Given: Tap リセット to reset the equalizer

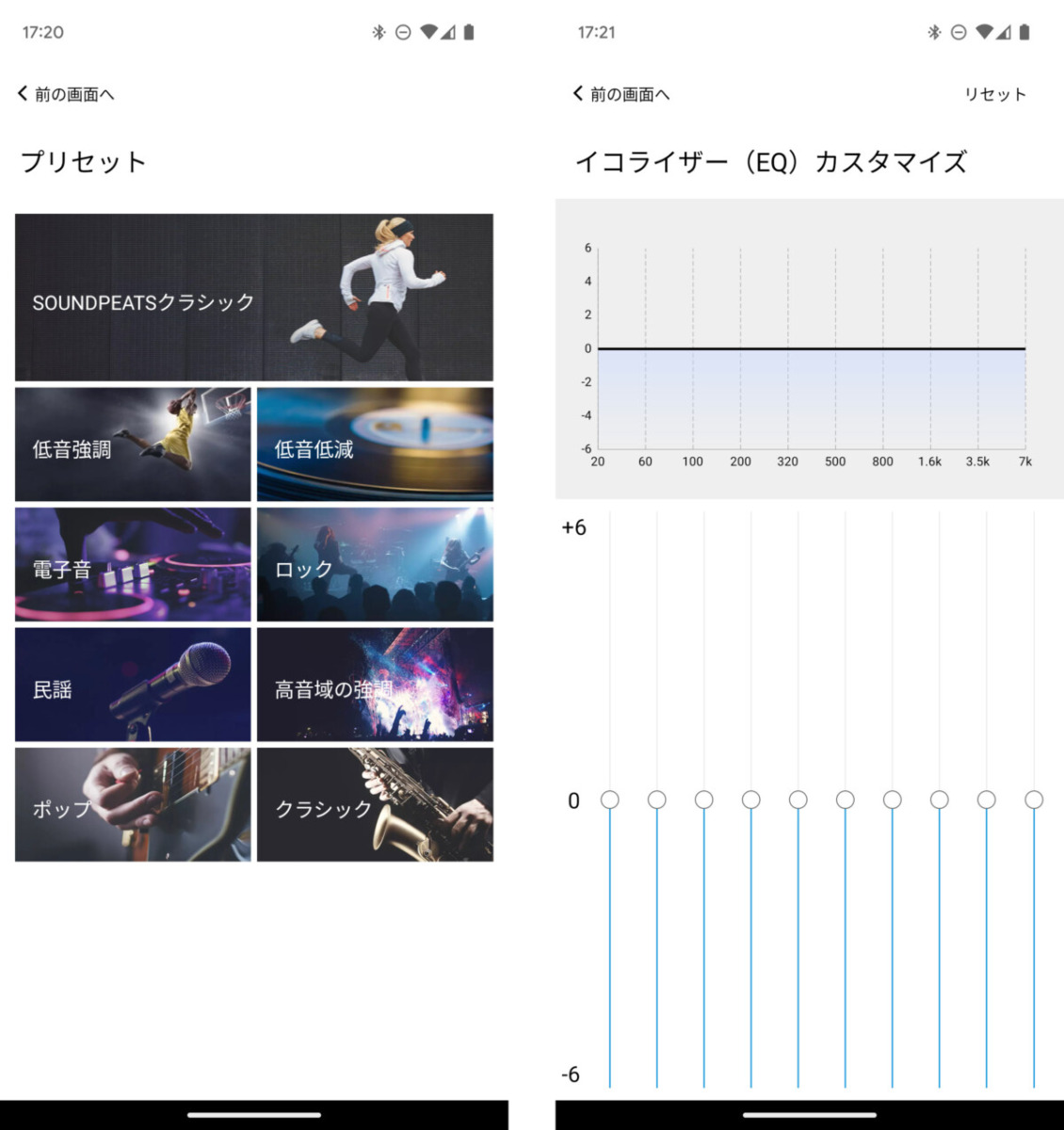Looking at the screenshot, I should click(994, 94).
